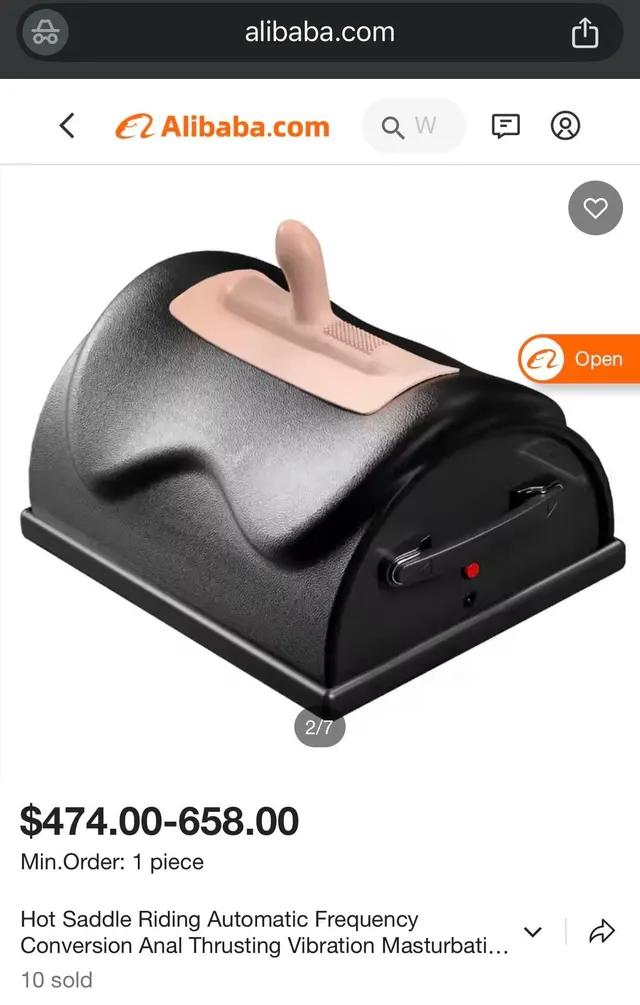The height and width of the screenshot is (1005, 640).
Task: Expand the full product title
Action: [533, 932]
